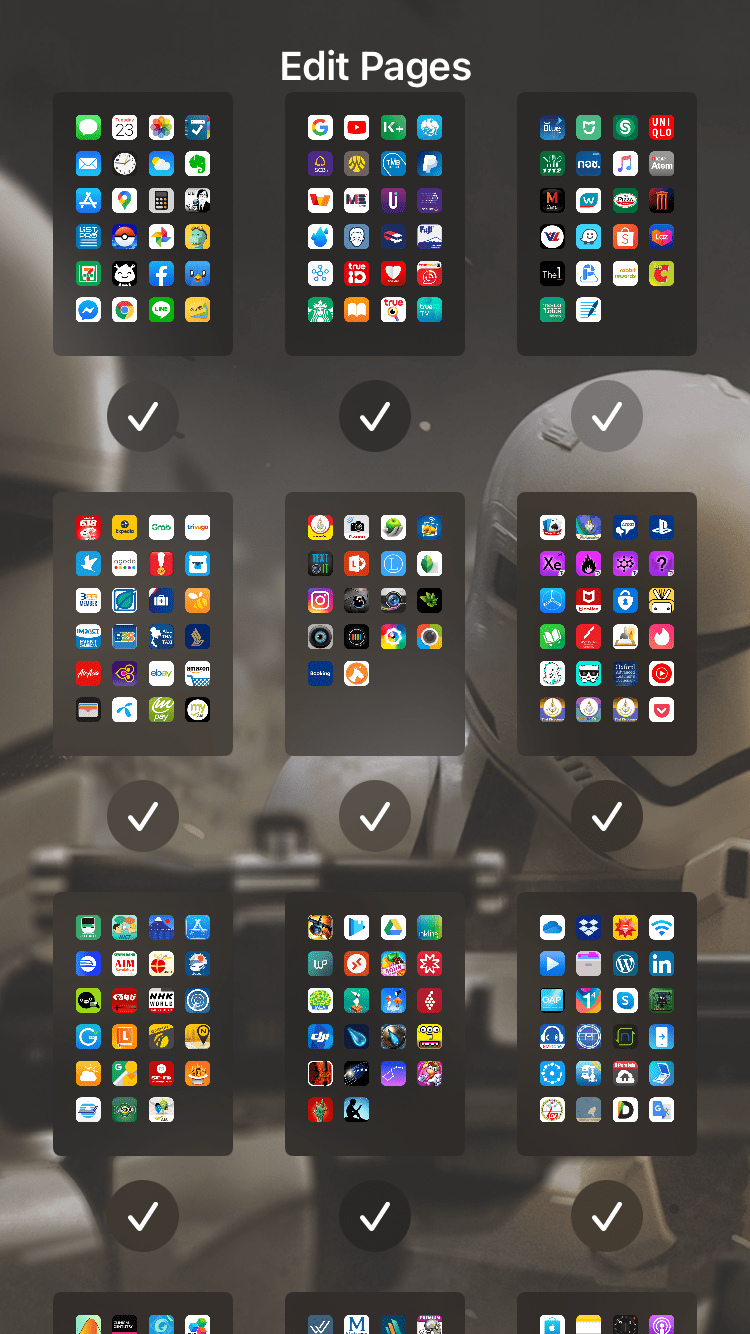Open the page thumbnail with Instagram and Booking

click(x=375, y=624)
